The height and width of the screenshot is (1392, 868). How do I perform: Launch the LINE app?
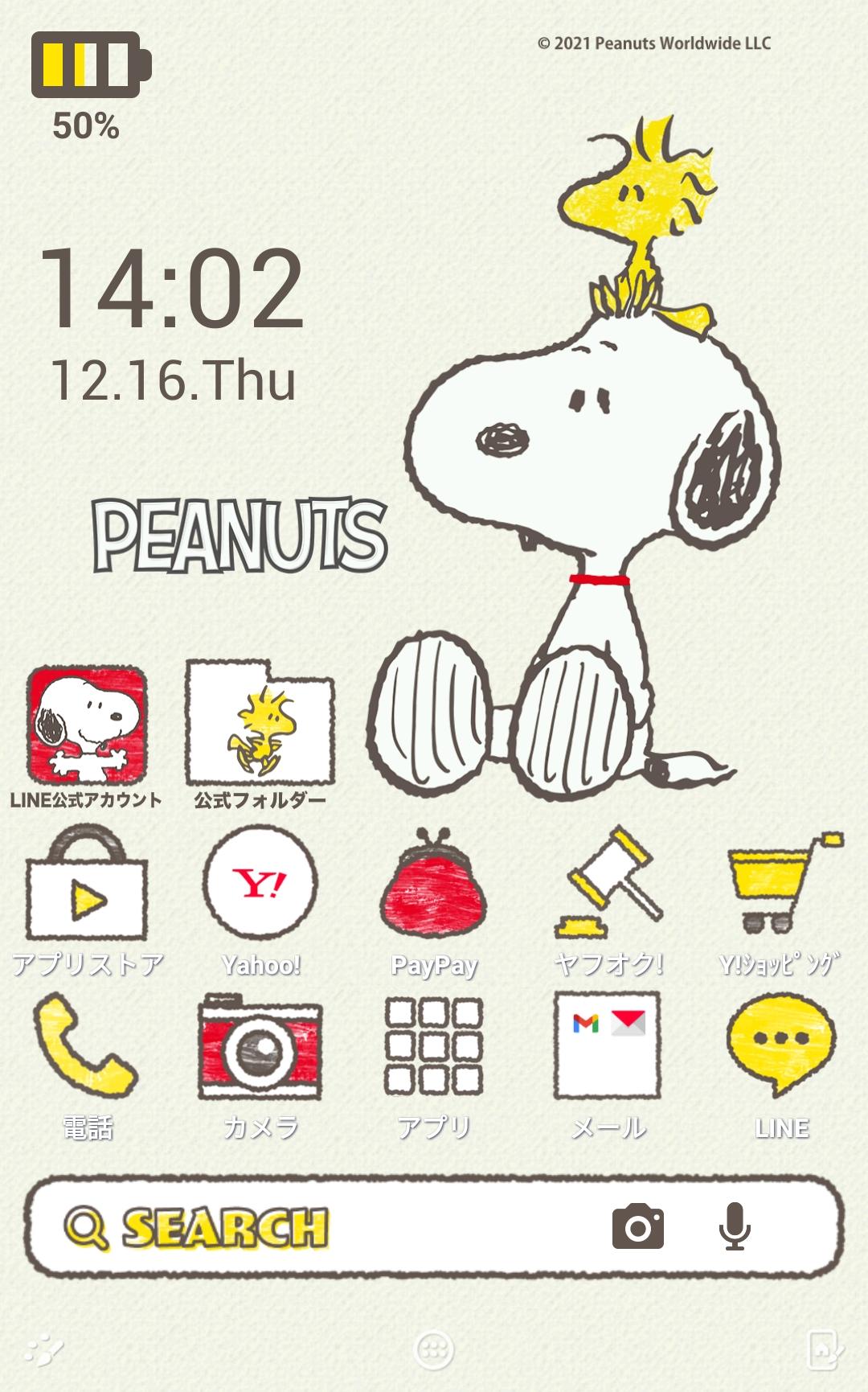point(780,1047)
